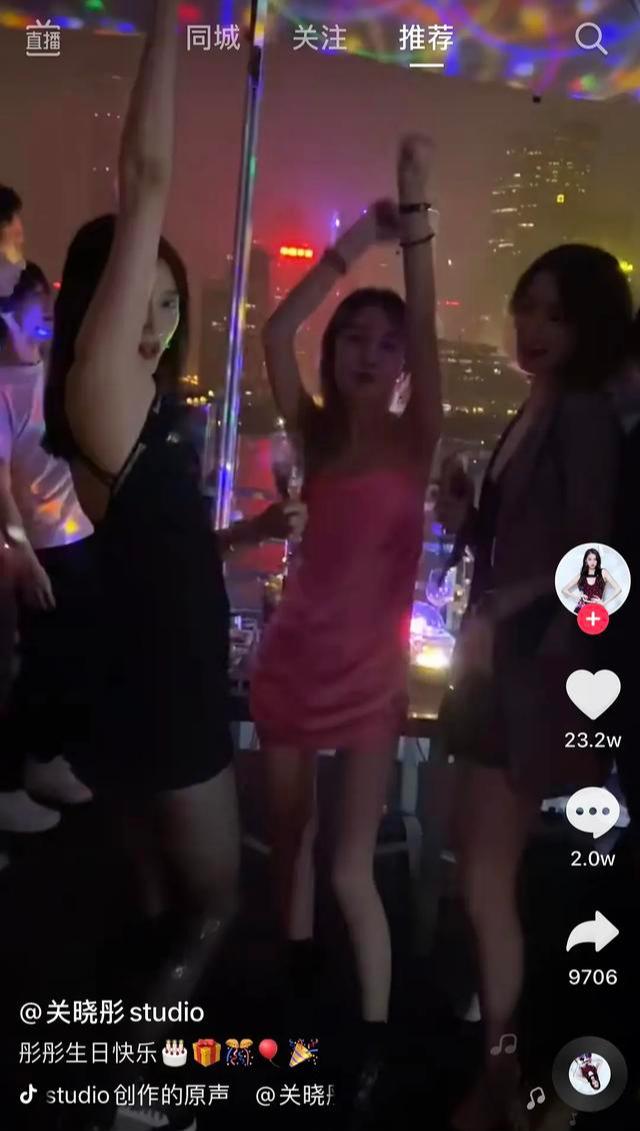Screen dimensions: 640x1131
Task: Open the creator's profile avatar
Action: [592, 580]
